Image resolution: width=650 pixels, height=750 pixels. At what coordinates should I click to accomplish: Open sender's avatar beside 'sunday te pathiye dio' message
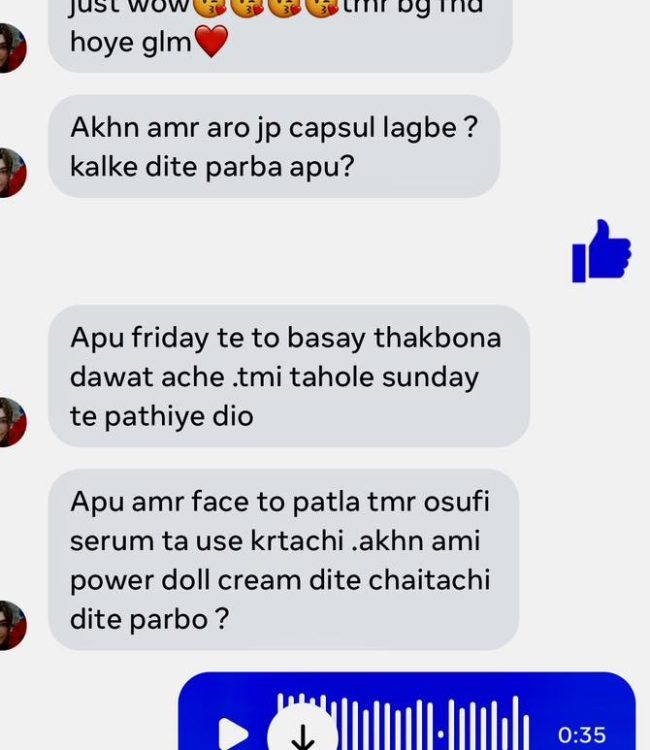click(x=11, y=421)
